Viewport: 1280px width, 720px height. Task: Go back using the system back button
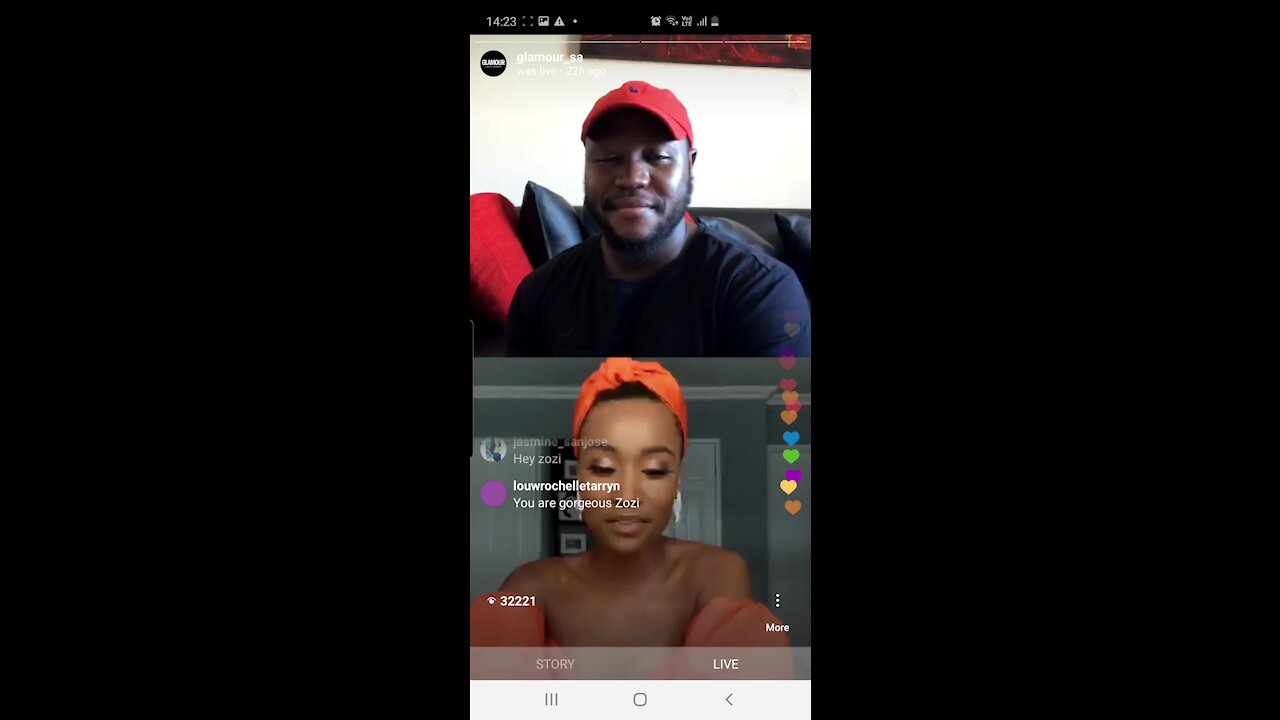click(x=729, y=700)
